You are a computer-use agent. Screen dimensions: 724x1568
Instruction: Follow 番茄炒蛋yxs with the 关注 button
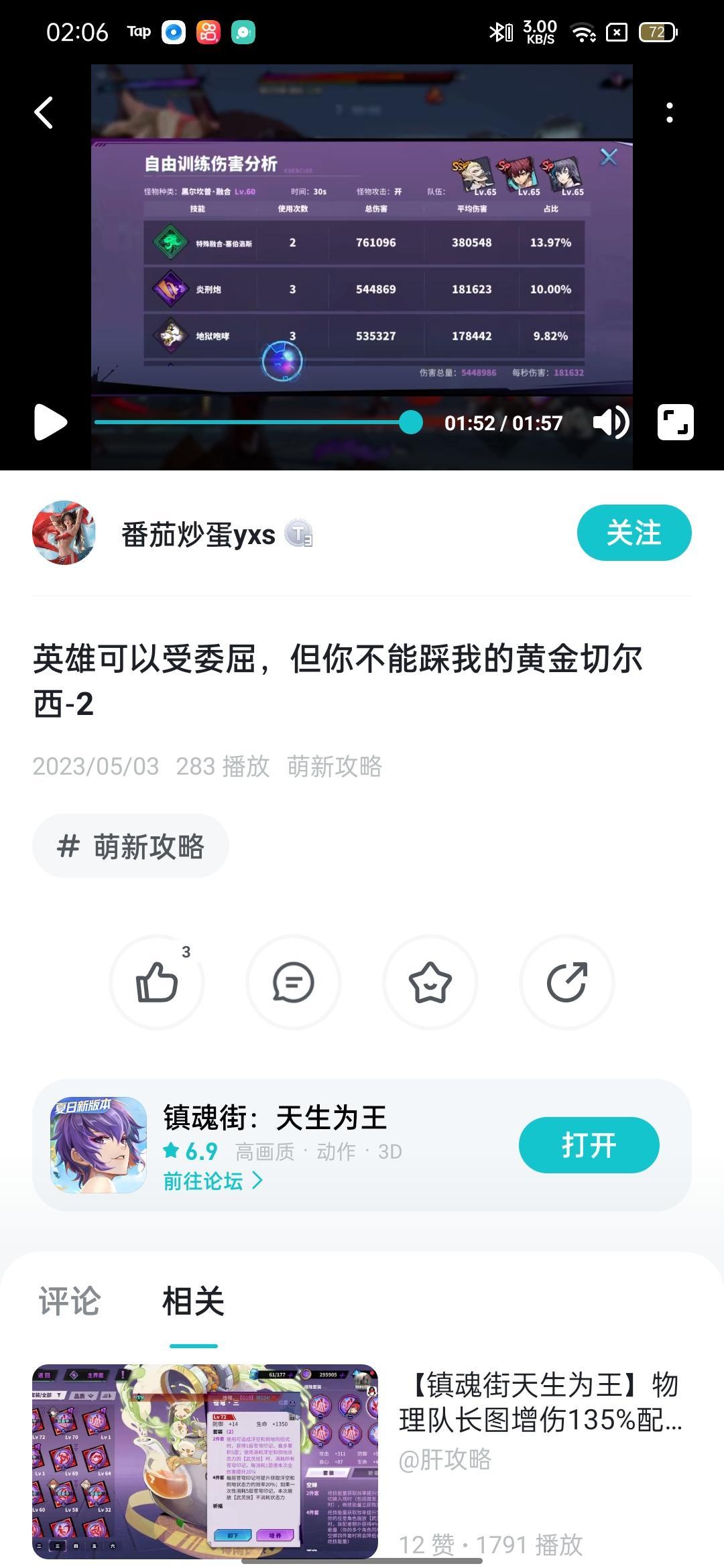[x=633, y=532]
